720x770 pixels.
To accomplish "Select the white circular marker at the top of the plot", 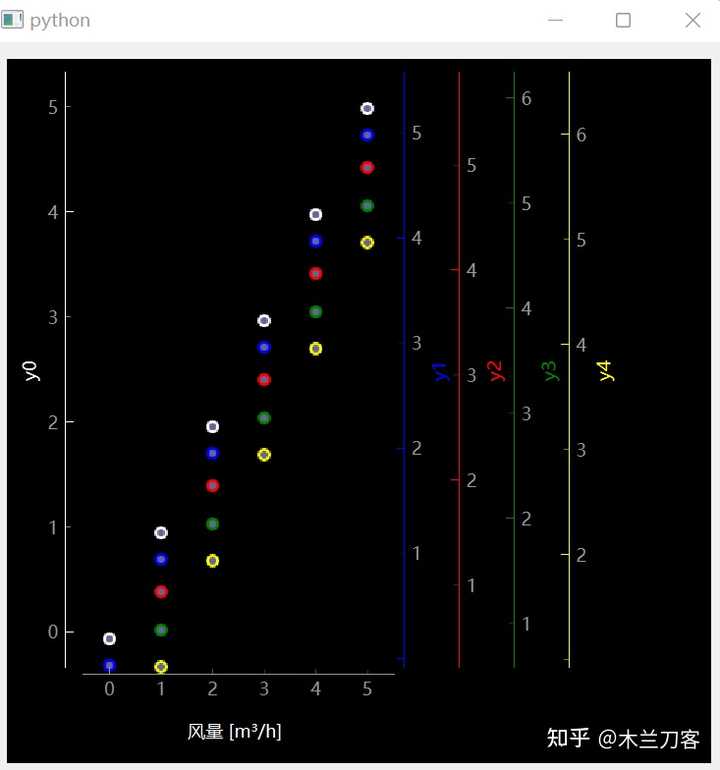I will [366, 108].
